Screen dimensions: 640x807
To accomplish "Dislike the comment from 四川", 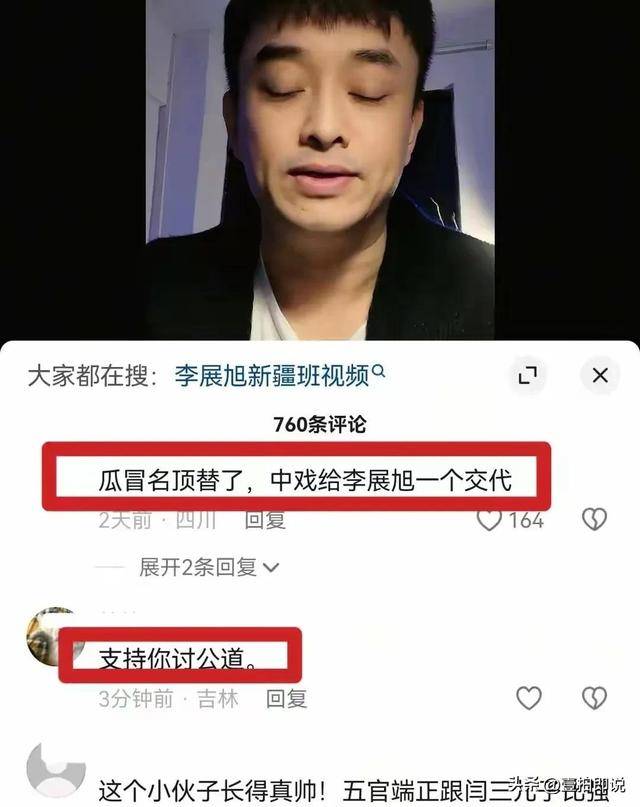I will point(594,520).
